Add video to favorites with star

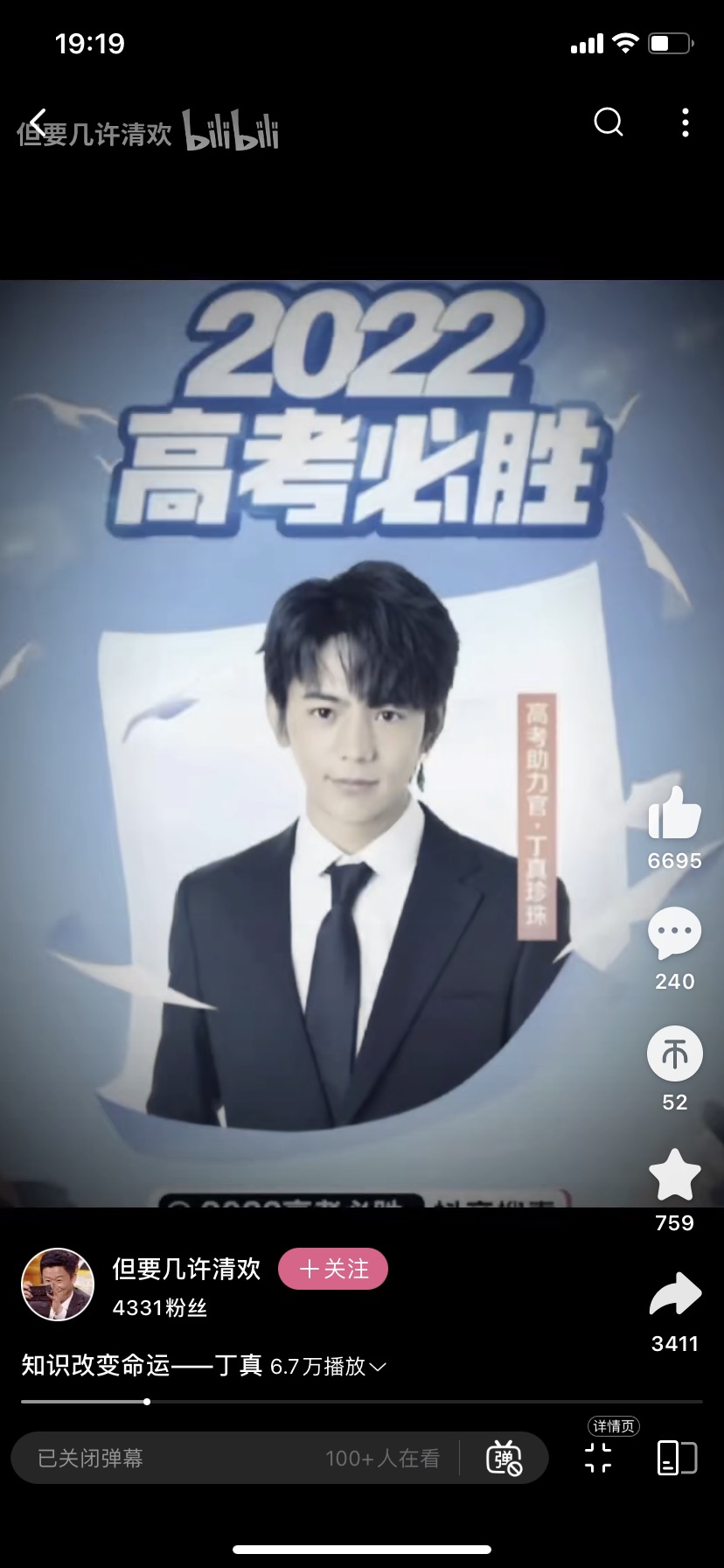674,1175
